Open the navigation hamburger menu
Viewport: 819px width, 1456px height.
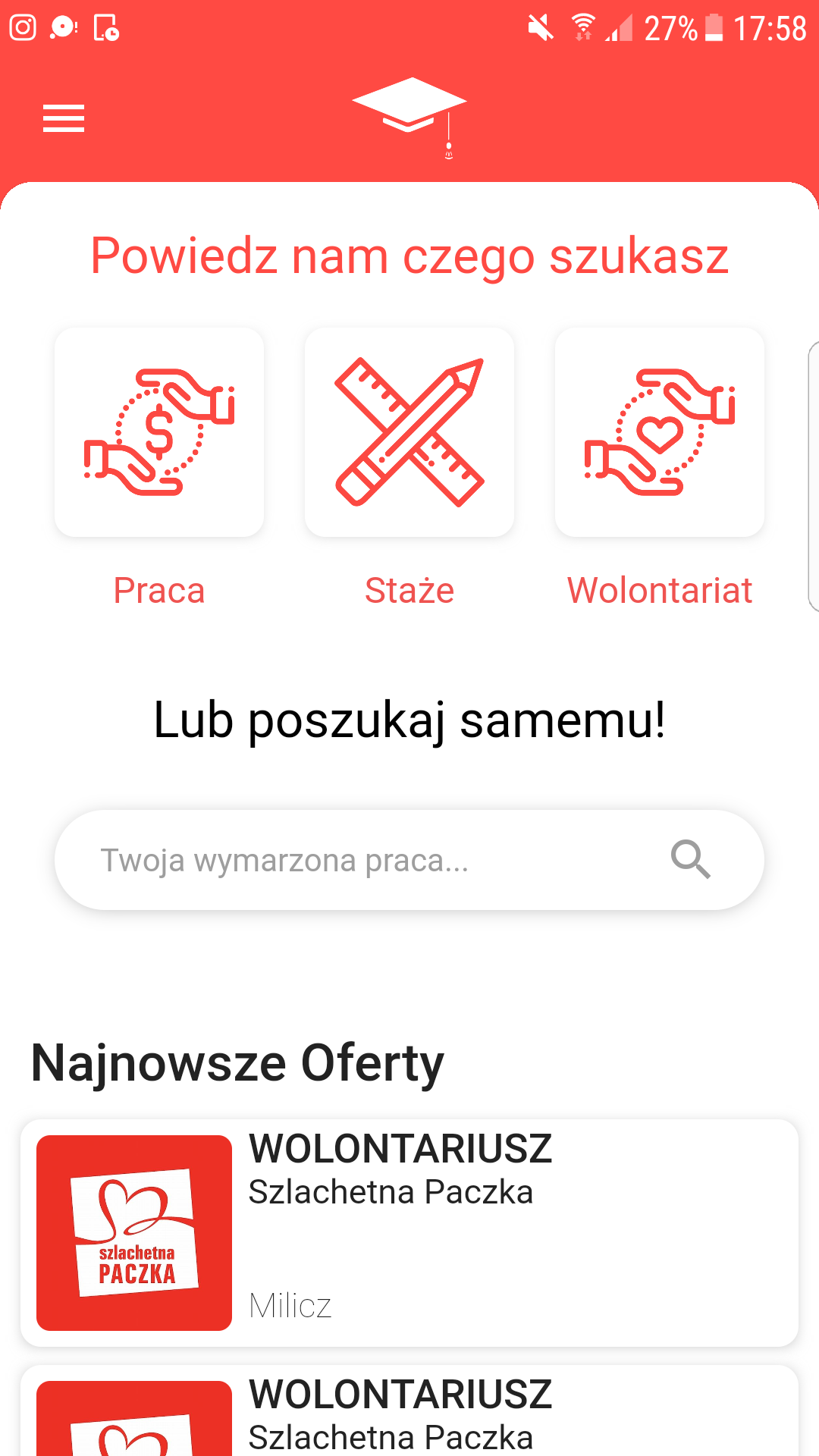click(63, 119)
